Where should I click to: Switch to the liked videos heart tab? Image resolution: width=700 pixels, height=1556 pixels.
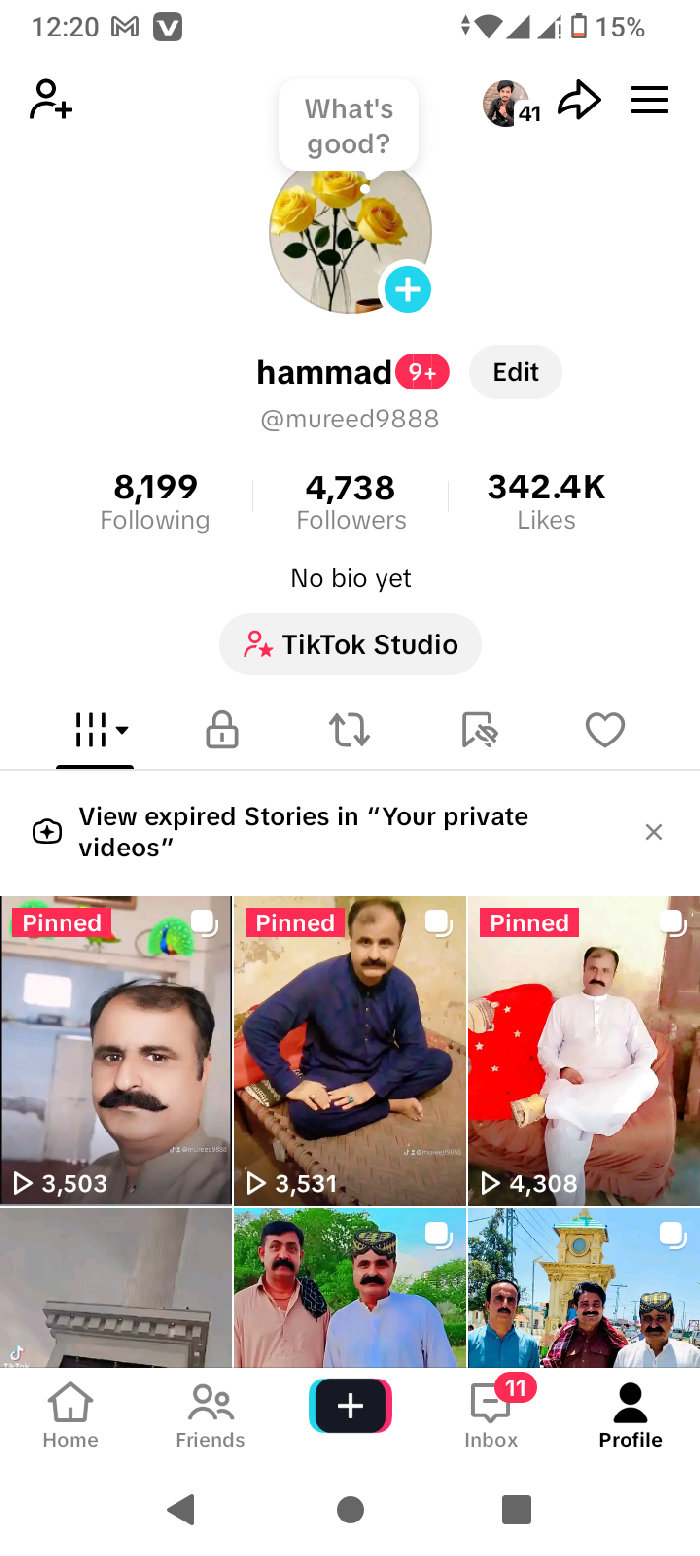tap(605, 730)
